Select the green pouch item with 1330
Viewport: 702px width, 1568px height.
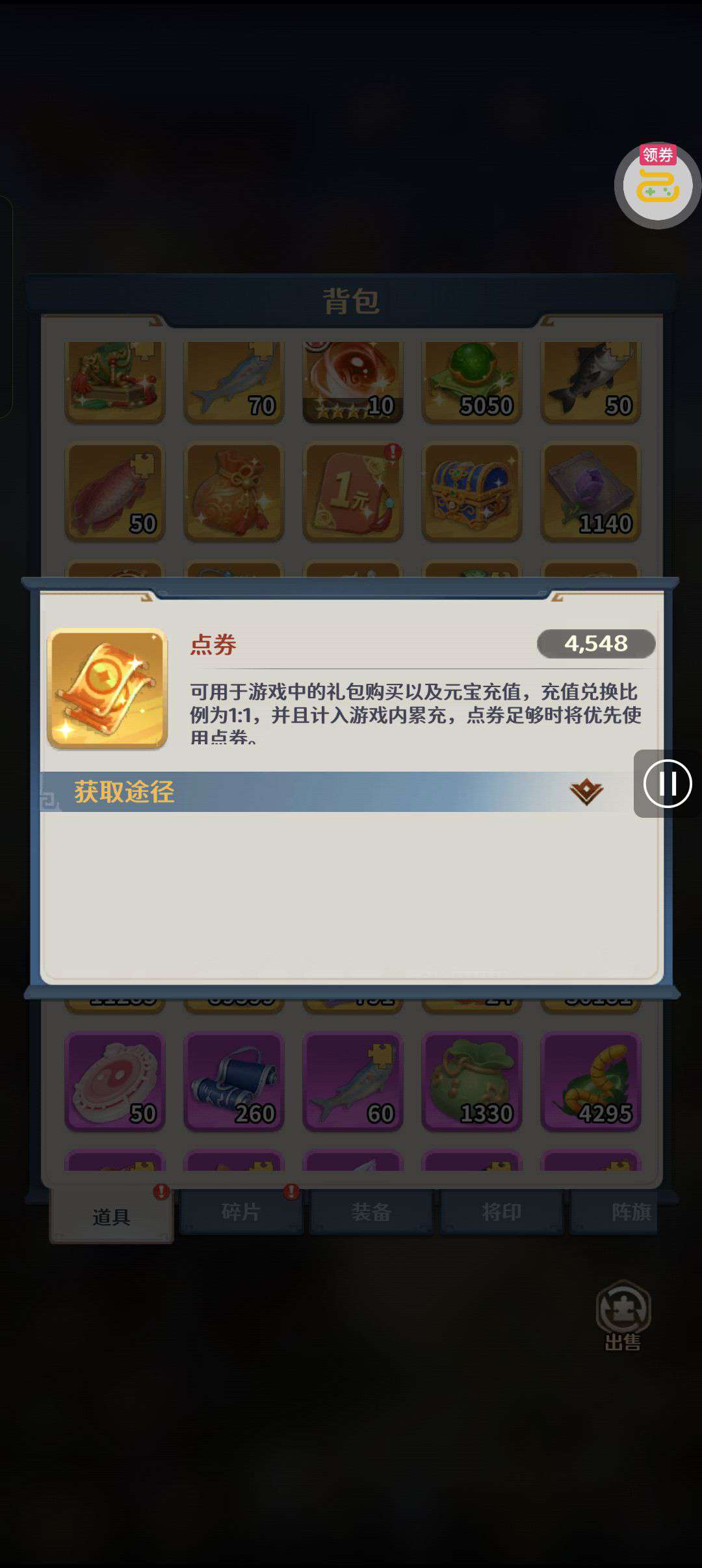[x=472, y=1082]
